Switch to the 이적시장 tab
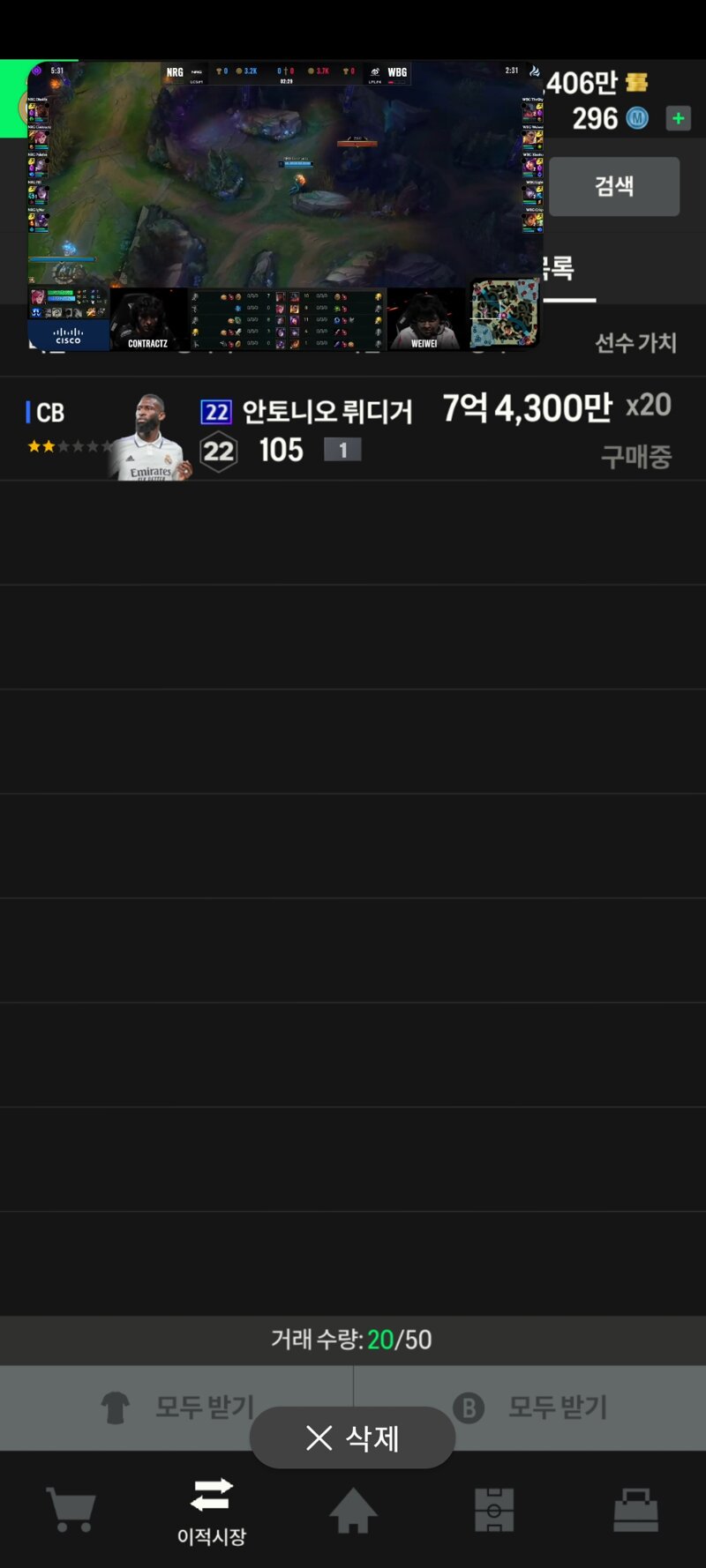Viewport: 706px width, 1568px height. point(212,1512)
